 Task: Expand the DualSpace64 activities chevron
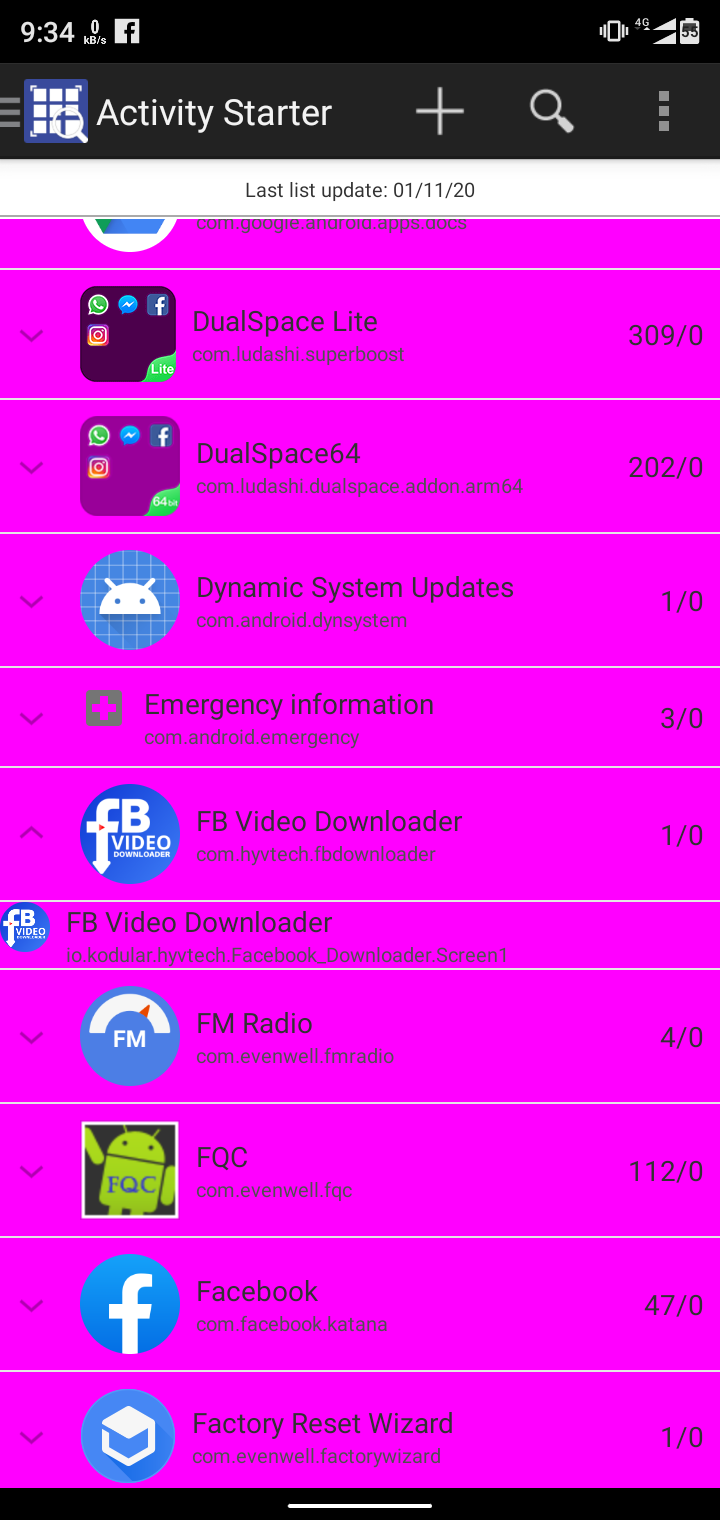coord(32,468)
